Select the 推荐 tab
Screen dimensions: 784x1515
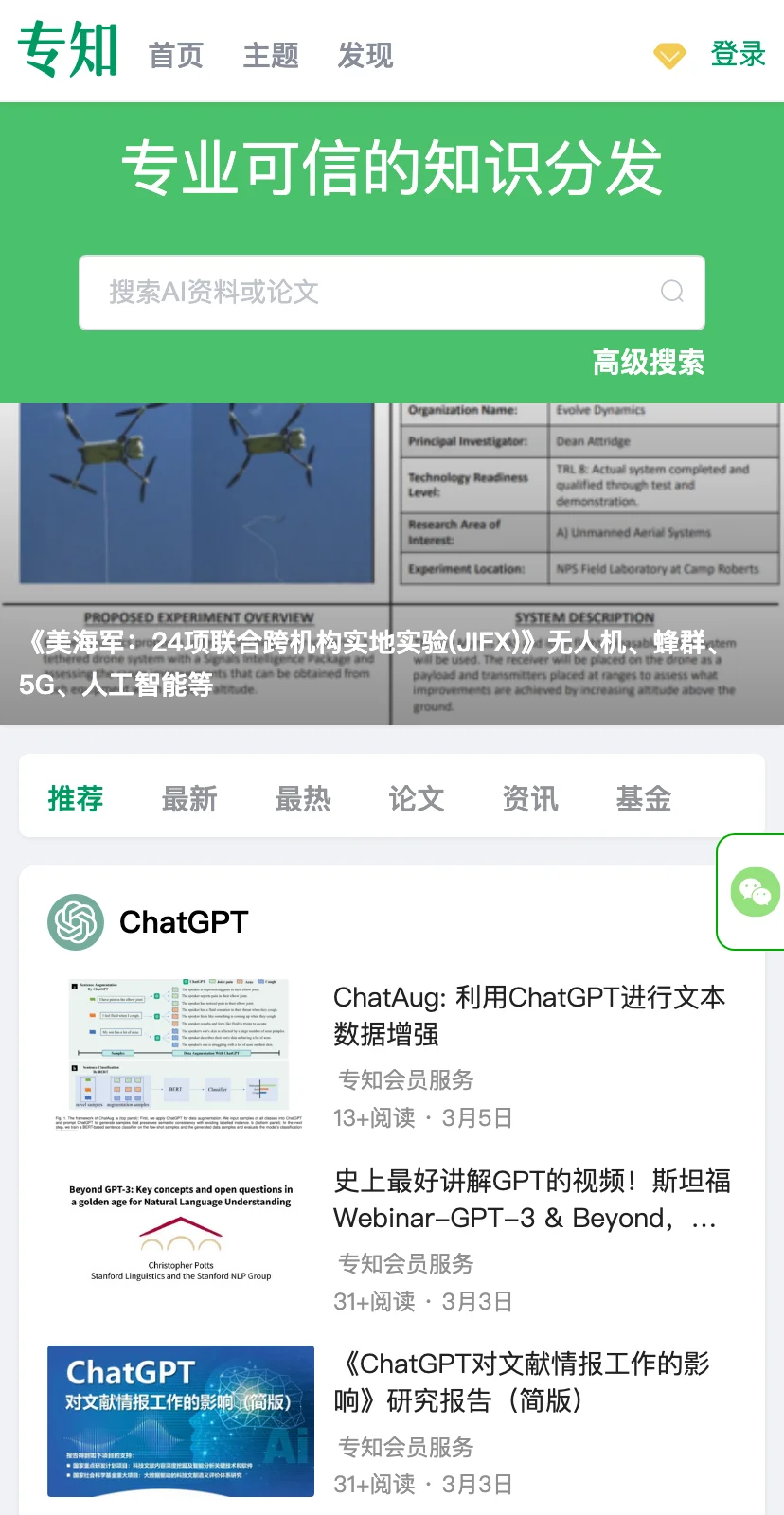[76, 798]
